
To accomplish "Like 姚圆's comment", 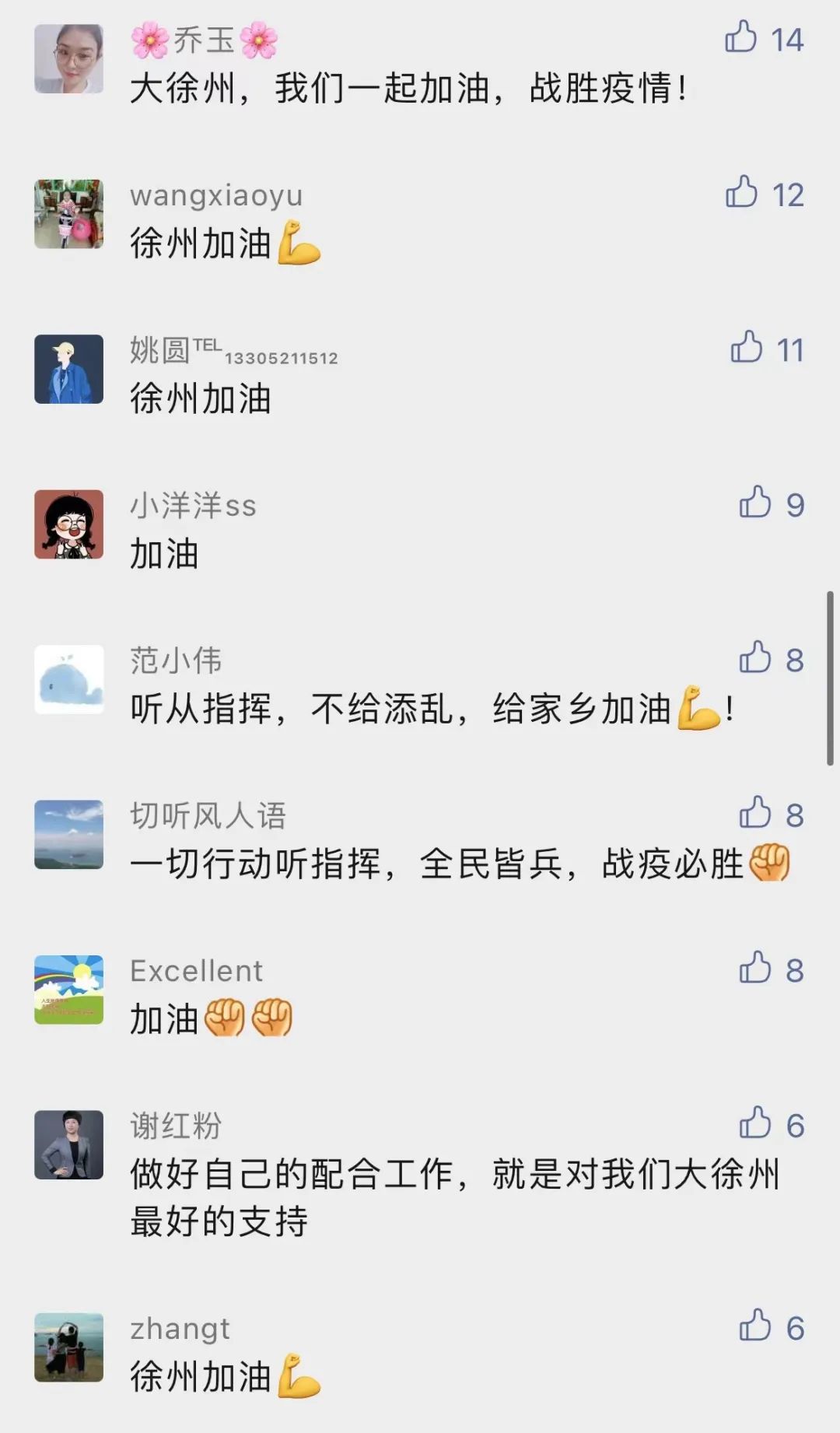I will [746, 347].
